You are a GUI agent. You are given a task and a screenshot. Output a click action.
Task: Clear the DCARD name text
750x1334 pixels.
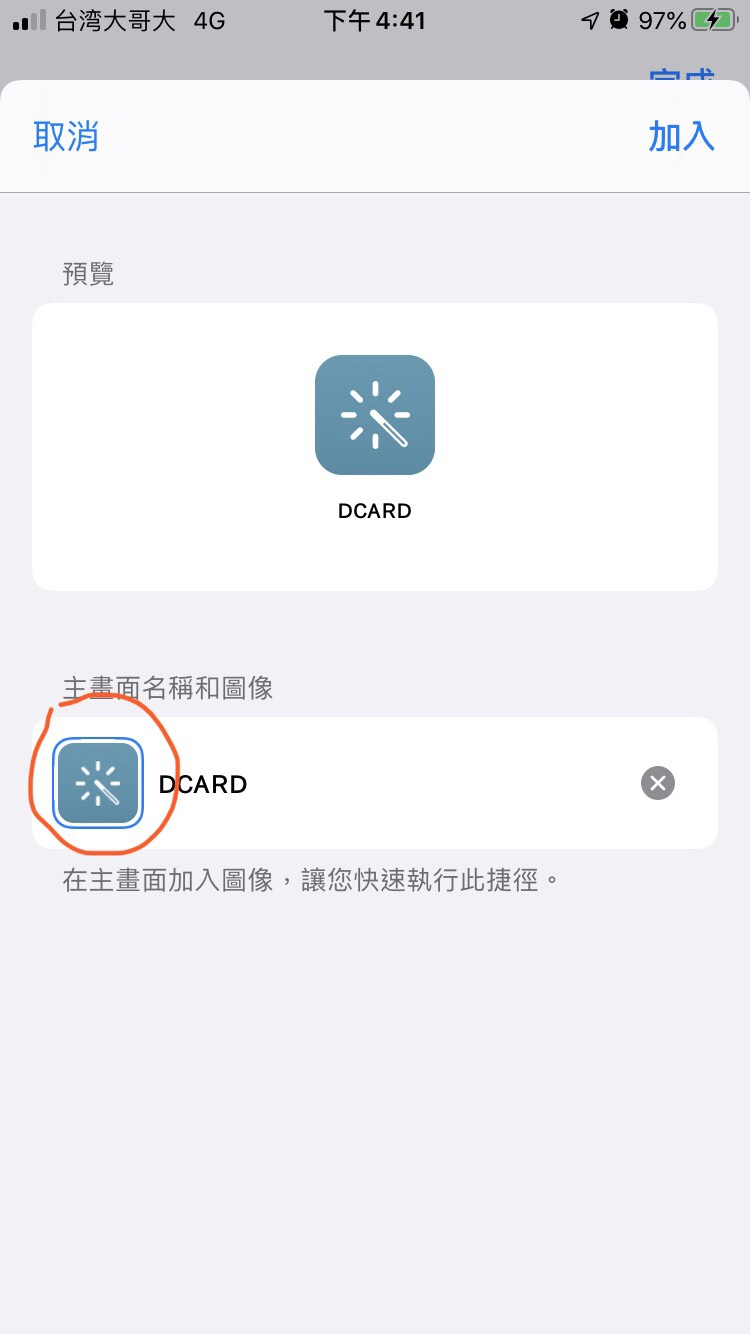pyautogui.click(x=658, y=783)
